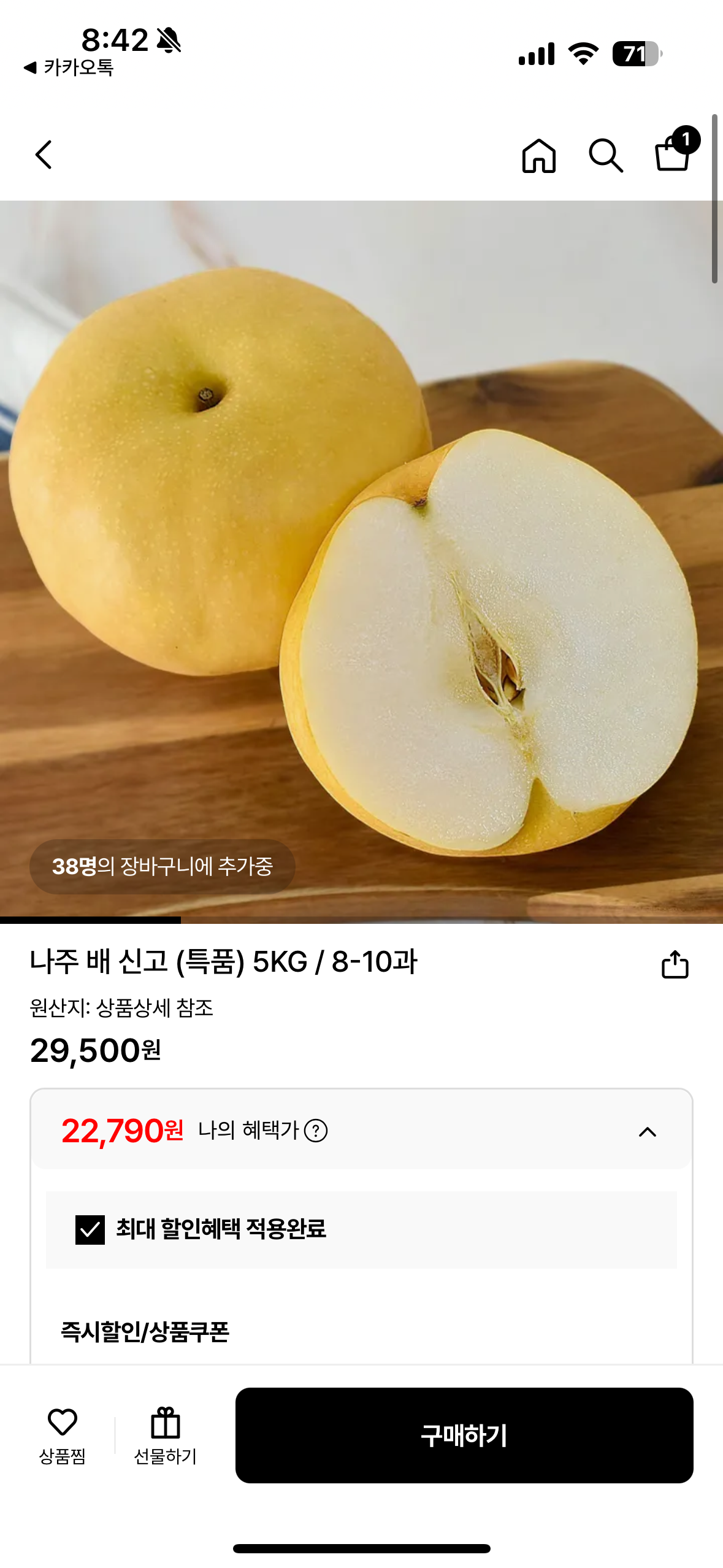Share this Naju pear product
The height and width of the screenshot is (1568, 723).
[x=675, y=964]
